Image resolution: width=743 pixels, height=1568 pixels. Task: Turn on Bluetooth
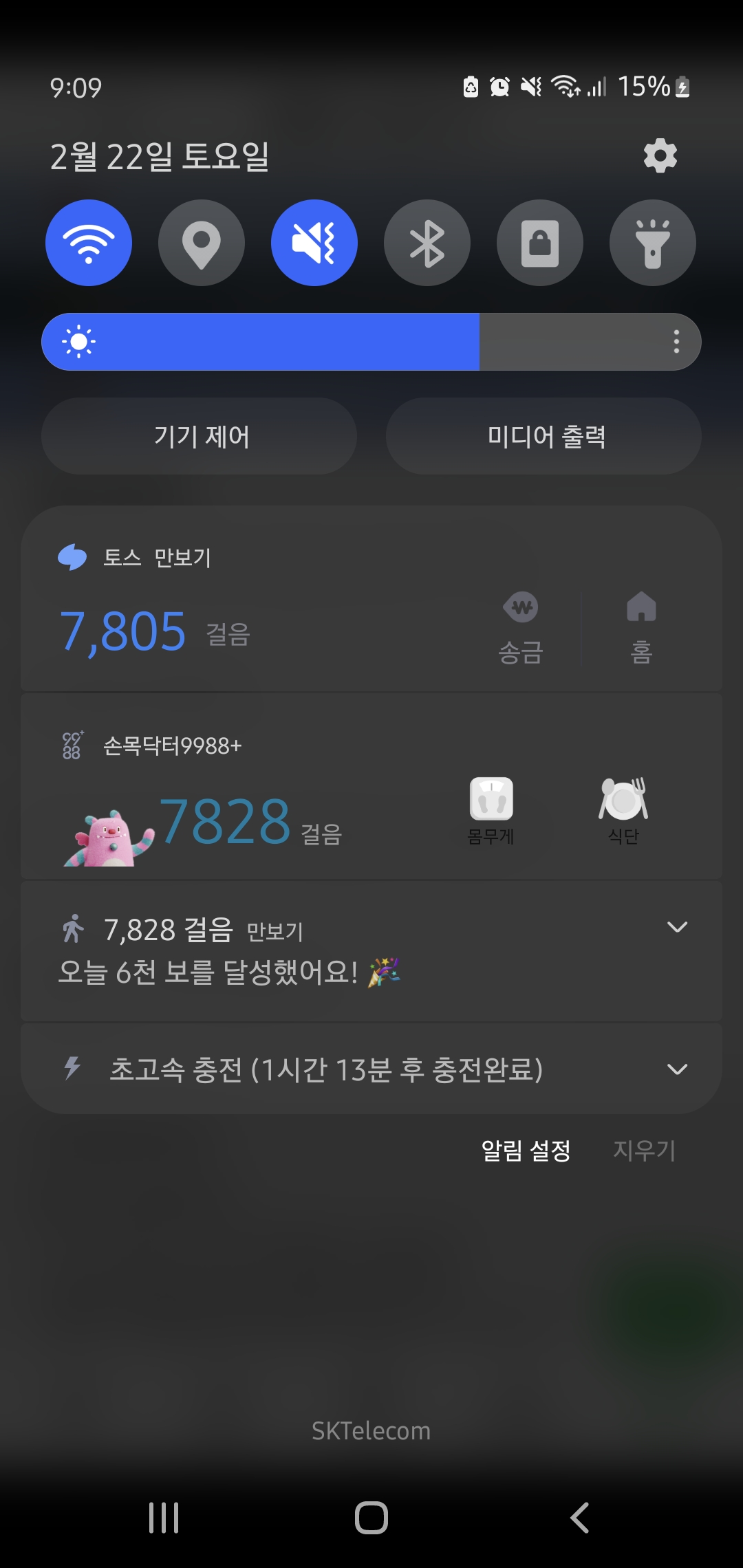(427, 243)
